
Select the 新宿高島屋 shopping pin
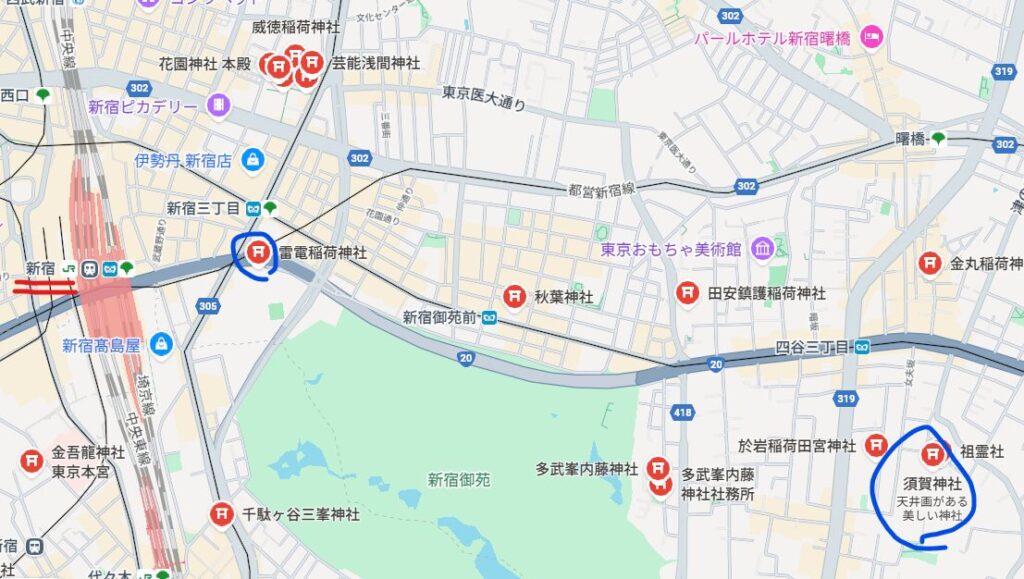click(161, 345)
